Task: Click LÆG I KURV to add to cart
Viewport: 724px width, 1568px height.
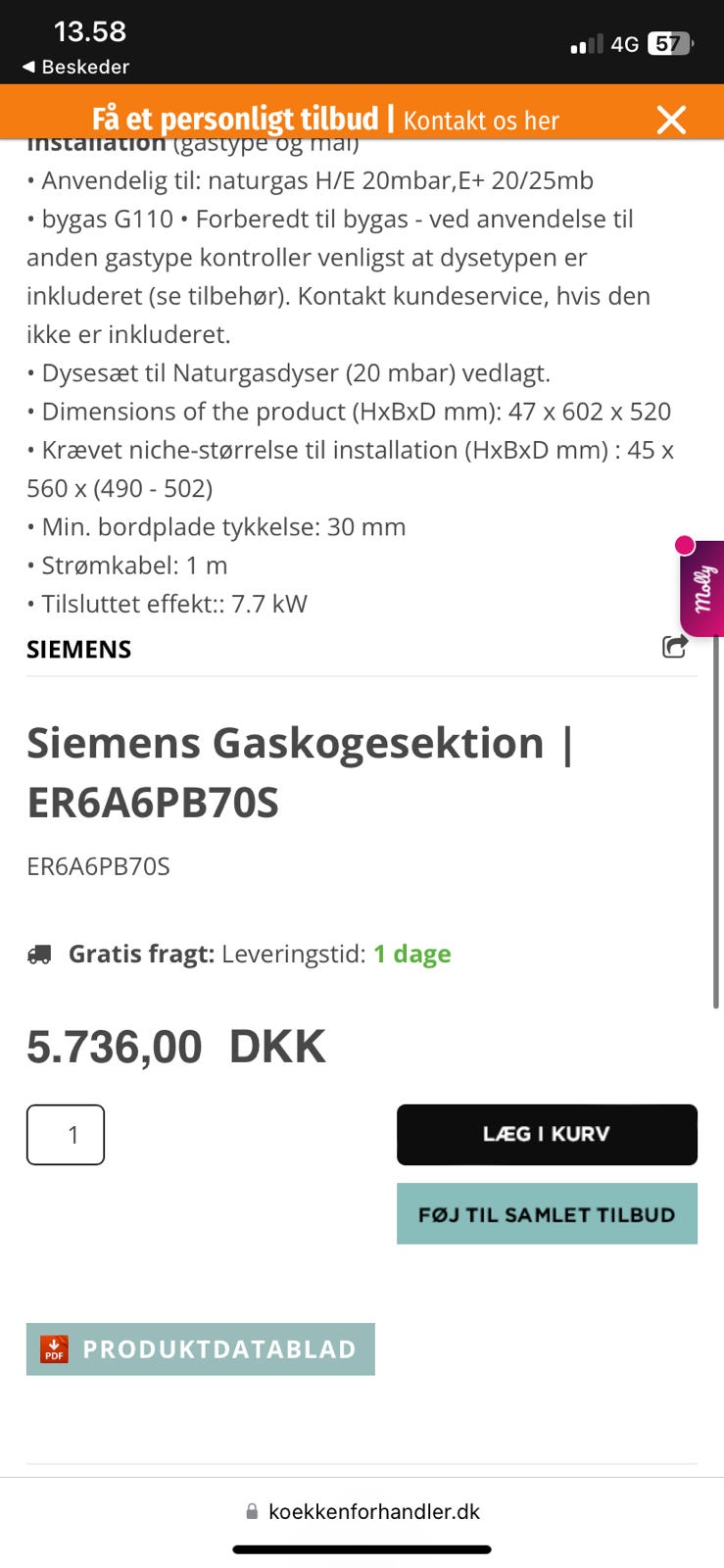Action: tap(546, 1134)
